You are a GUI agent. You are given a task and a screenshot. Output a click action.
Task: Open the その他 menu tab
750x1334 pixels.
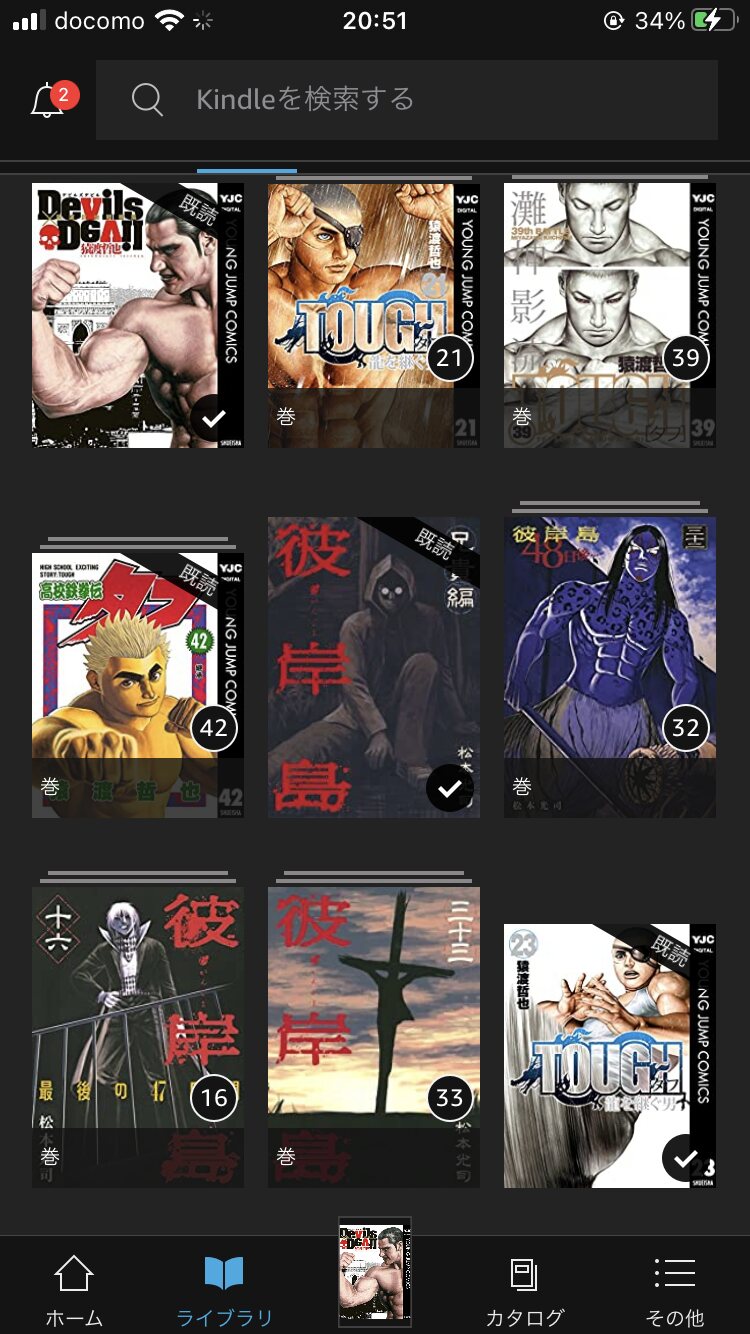point(674,1290)
